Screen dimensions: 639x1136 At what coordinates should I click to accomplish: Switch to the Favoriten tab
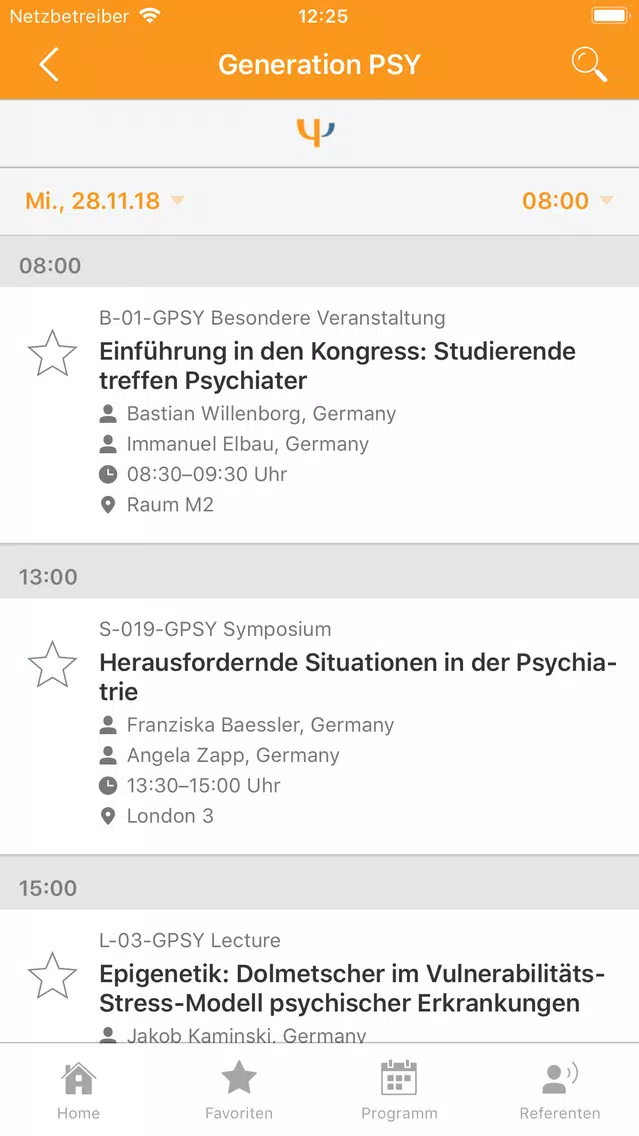click(x=239, y=1090)
